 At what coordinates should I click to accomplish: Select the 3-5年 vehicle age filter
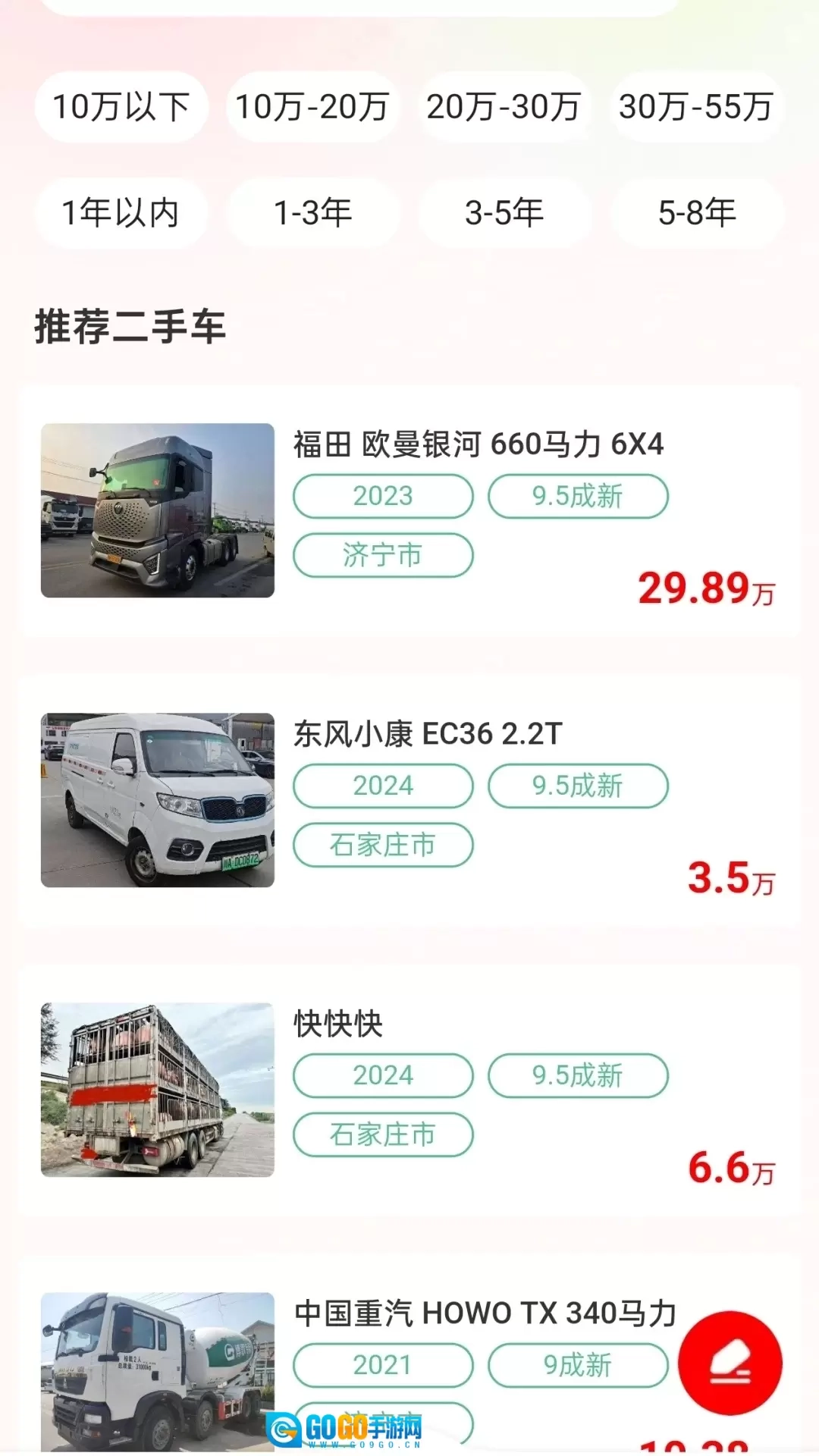tap(504, 213)
